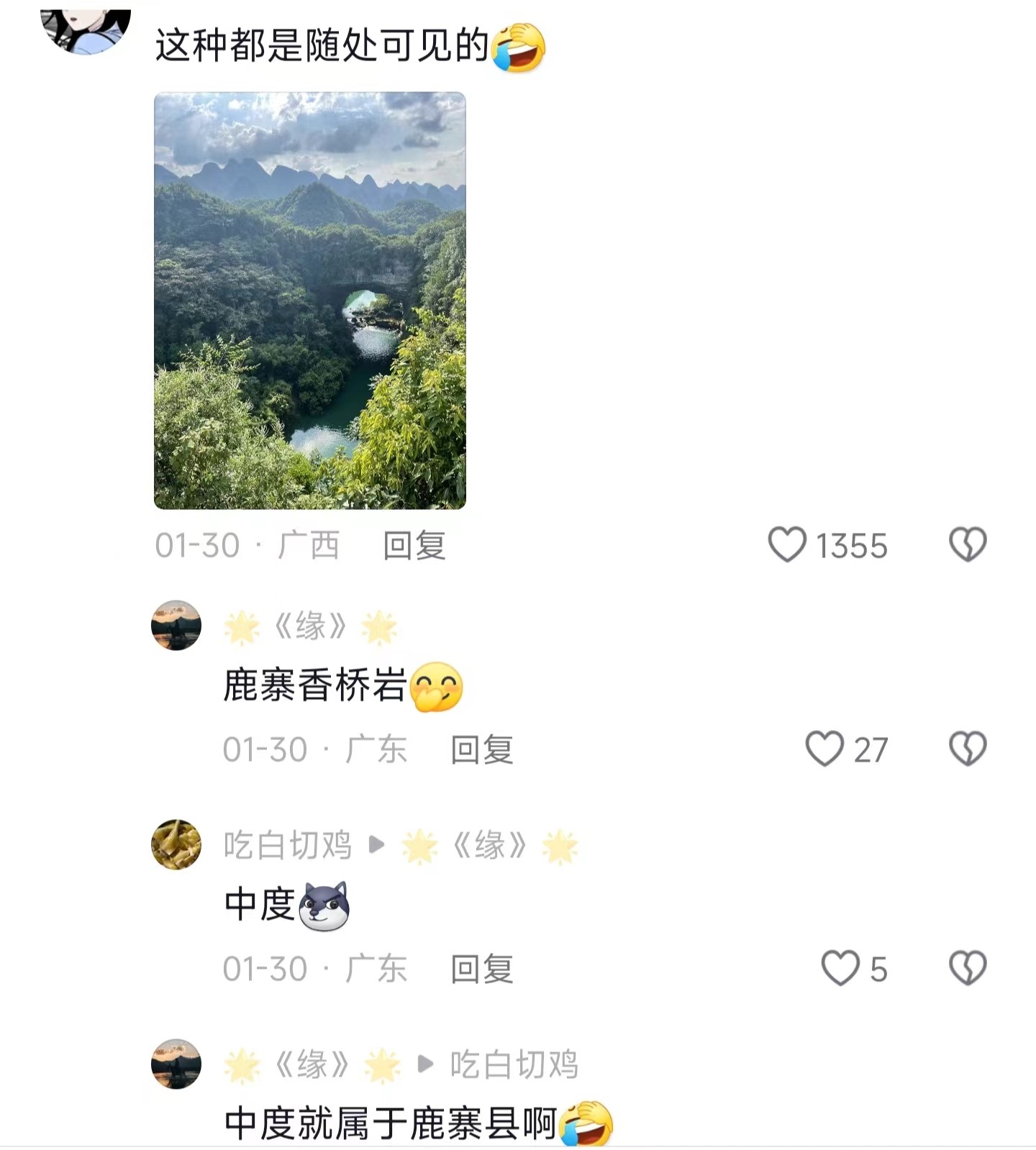Reply to 吃白切鸡's 中度 comment
Viewport: 1036px width, 1150px height.
pos(482,969)
